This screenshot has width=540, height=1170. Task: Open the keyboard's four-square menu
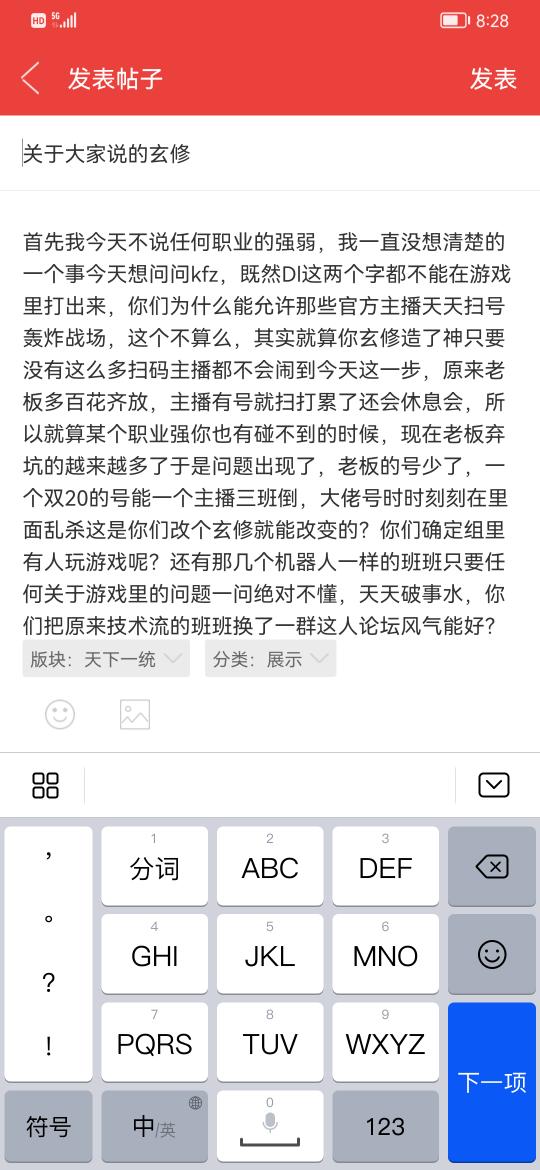pos(45,785)
